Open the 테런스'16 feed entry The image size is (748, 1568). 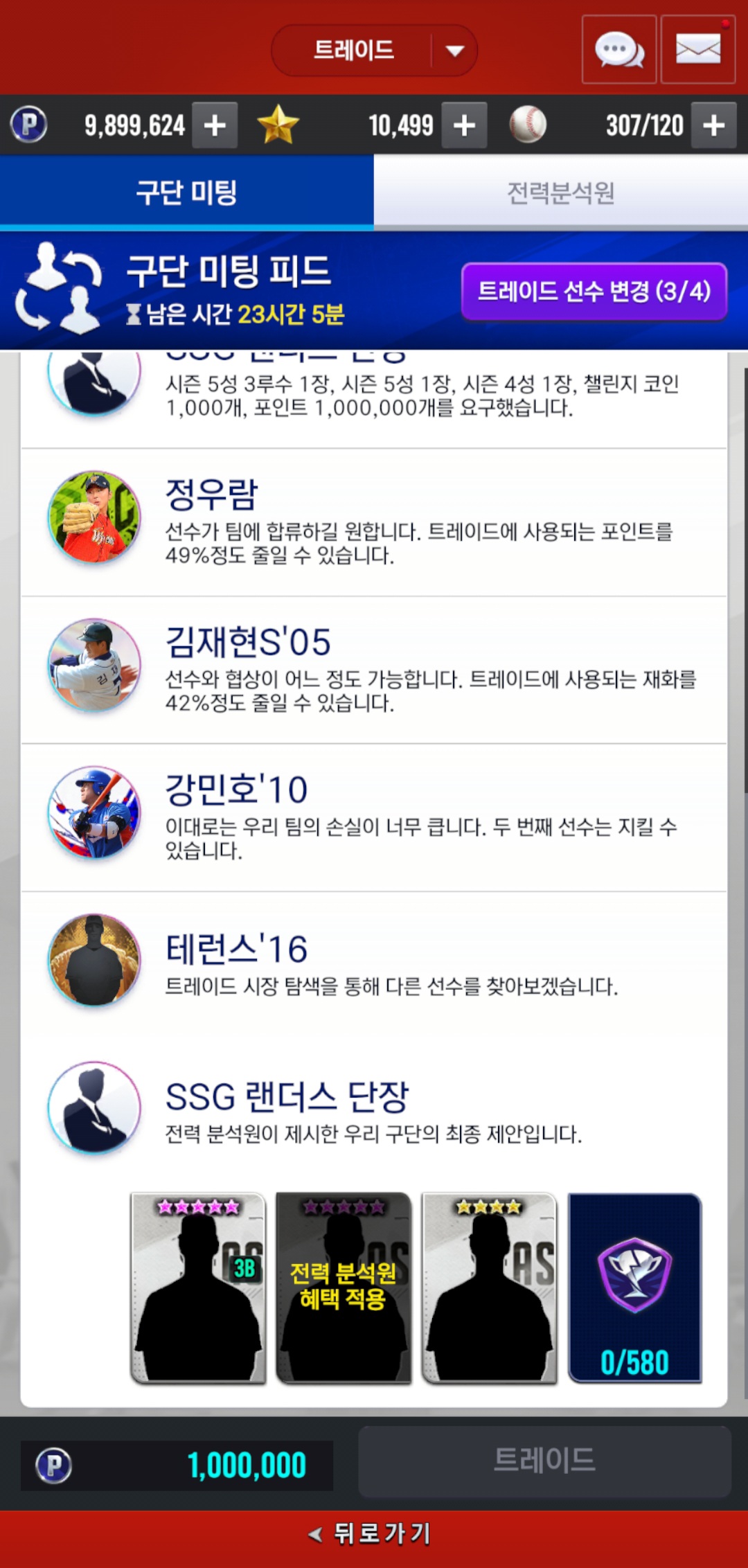tap(374, 964)
